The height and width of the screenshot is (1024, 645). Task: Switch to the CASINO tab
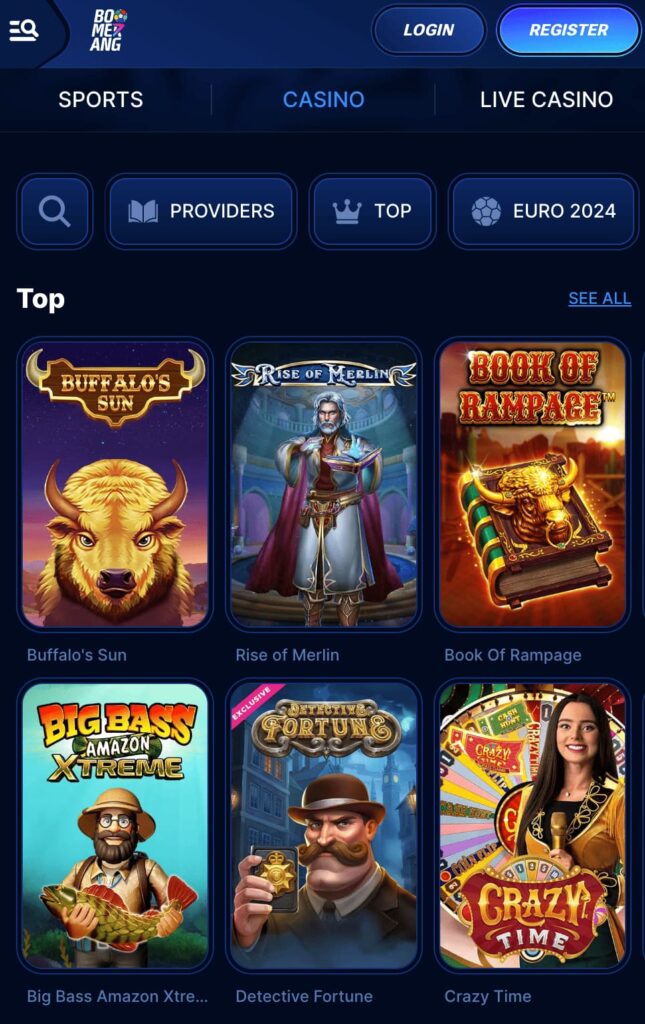click(323, 100)
